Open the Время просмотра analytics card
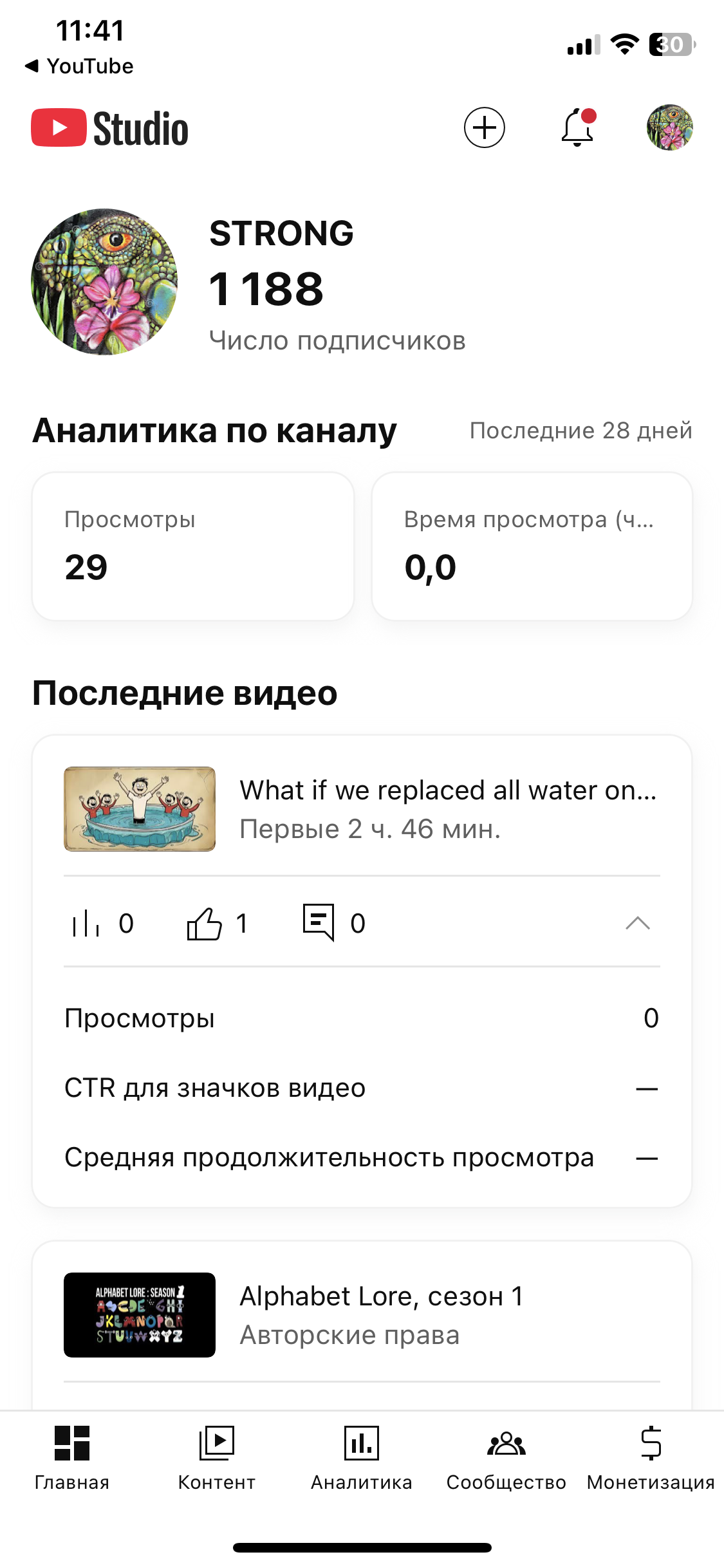The image size is (724, 1568). tap(532, 546)
